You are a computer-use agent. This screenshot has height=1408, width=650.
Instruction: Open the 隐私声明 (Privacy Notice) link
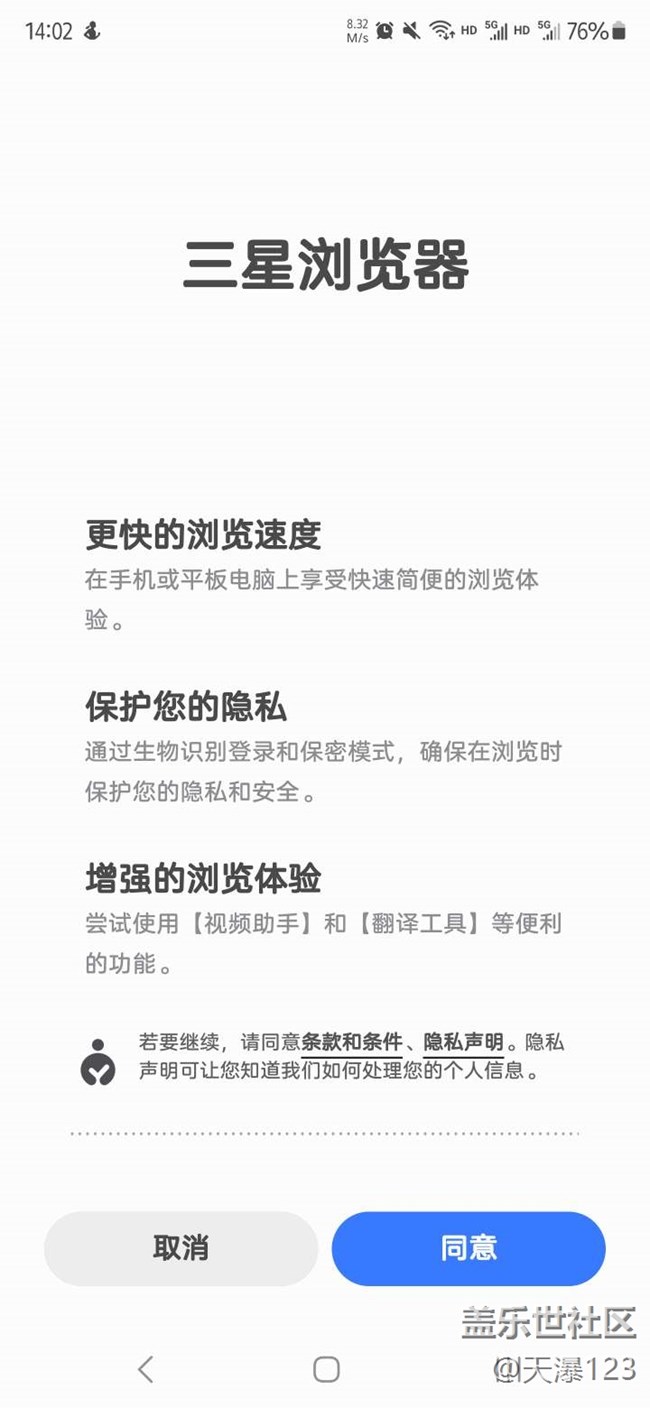coord(463,1042)
